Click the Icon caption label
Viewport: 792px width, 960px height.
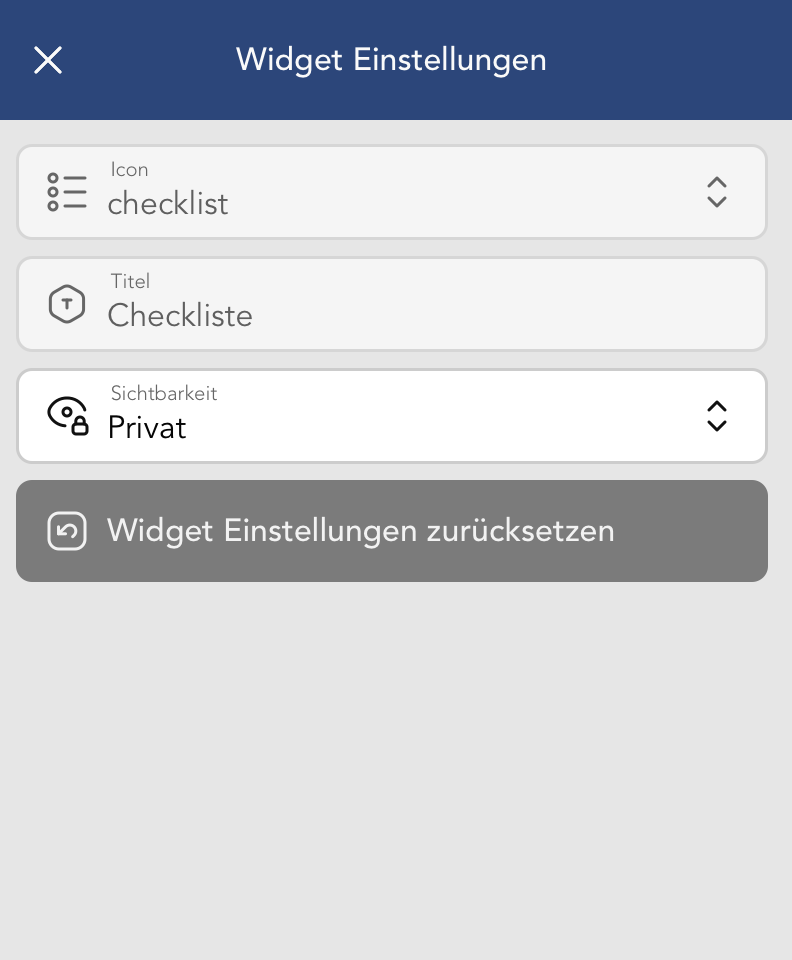(x=129, y=169)
